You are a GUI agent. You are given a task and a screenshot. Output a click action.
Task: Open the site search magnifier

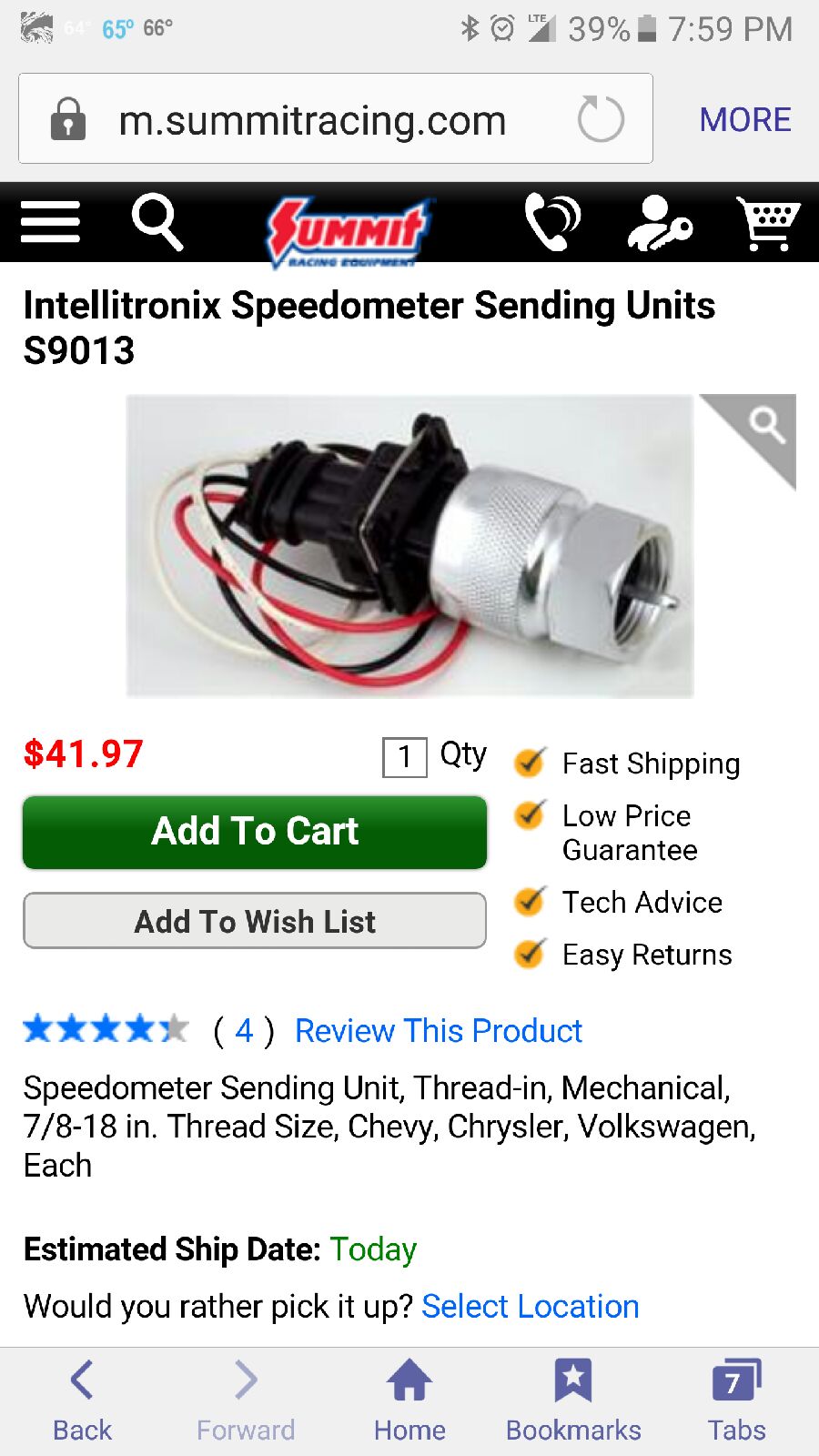(x=157, y=221)
